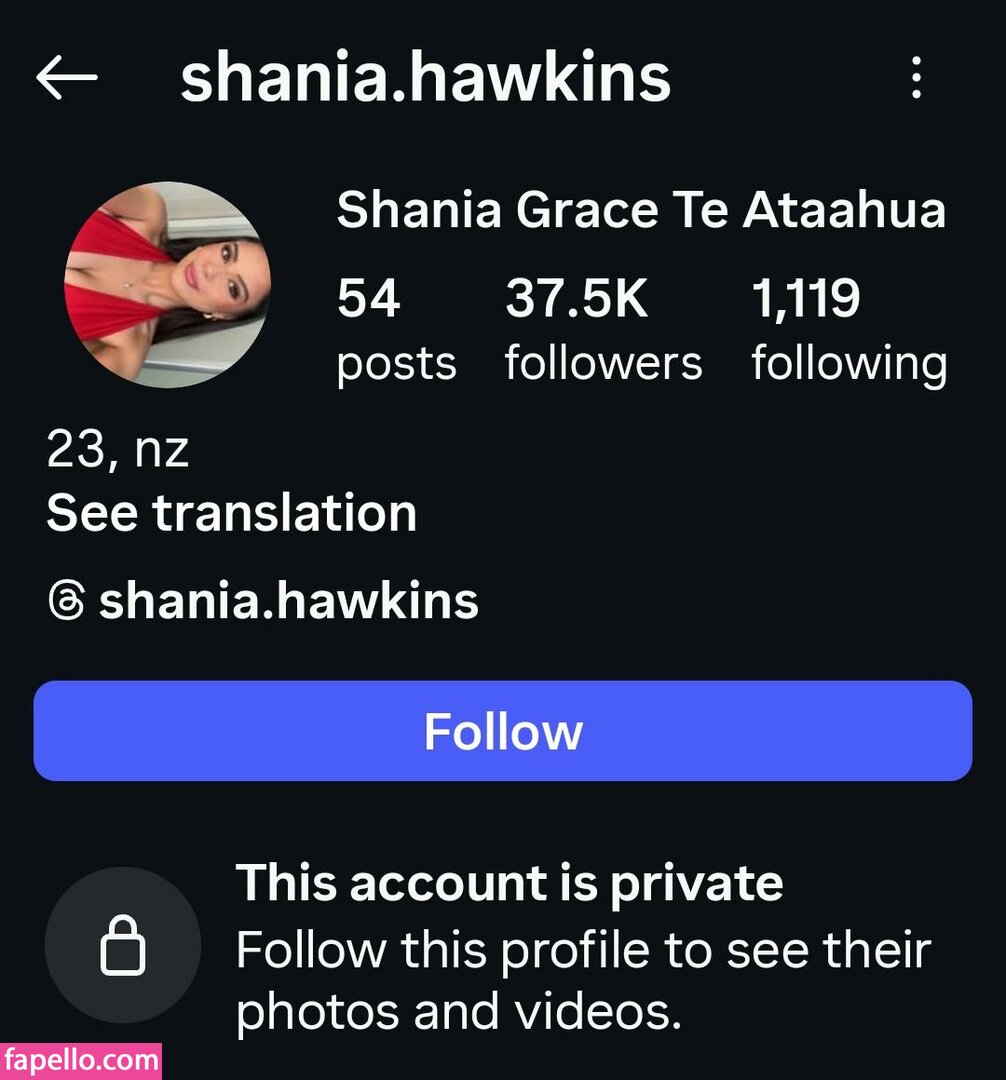1006x1080 pixels.
Task: Open the three-dot overflow menu
Action: coord(916,78)
